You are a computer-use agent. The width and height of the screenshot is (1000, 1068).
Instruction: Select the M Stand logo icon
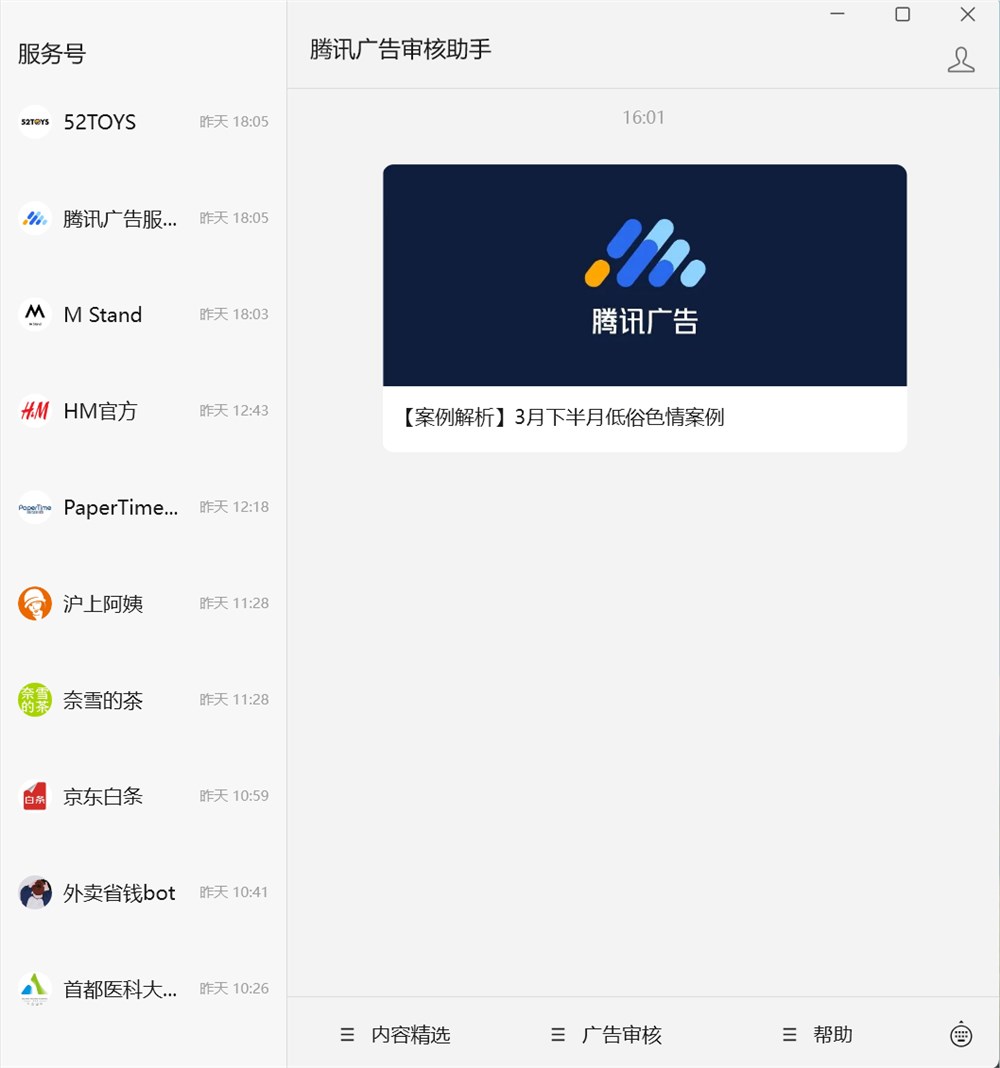34,314
